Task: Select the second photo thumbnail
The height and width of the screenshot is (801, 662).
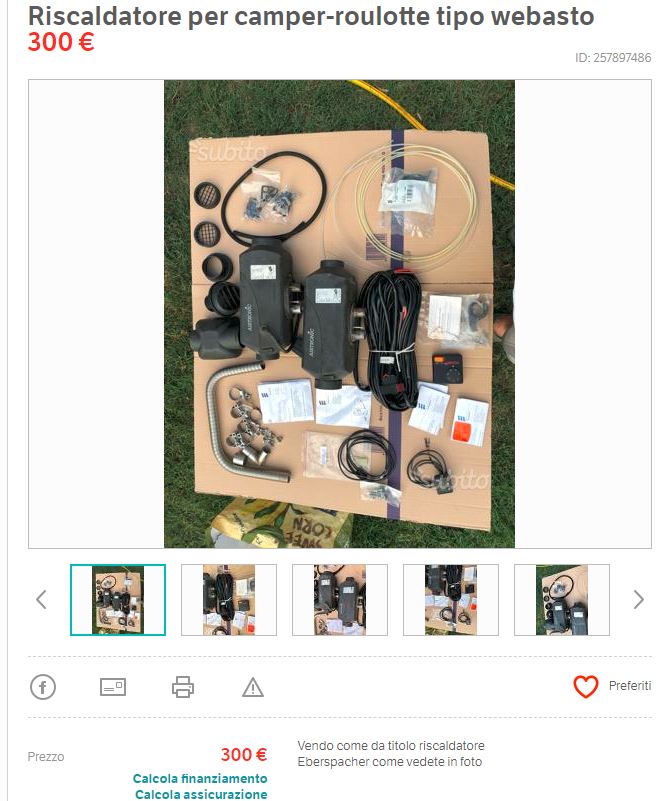Action: coord(229,600)
